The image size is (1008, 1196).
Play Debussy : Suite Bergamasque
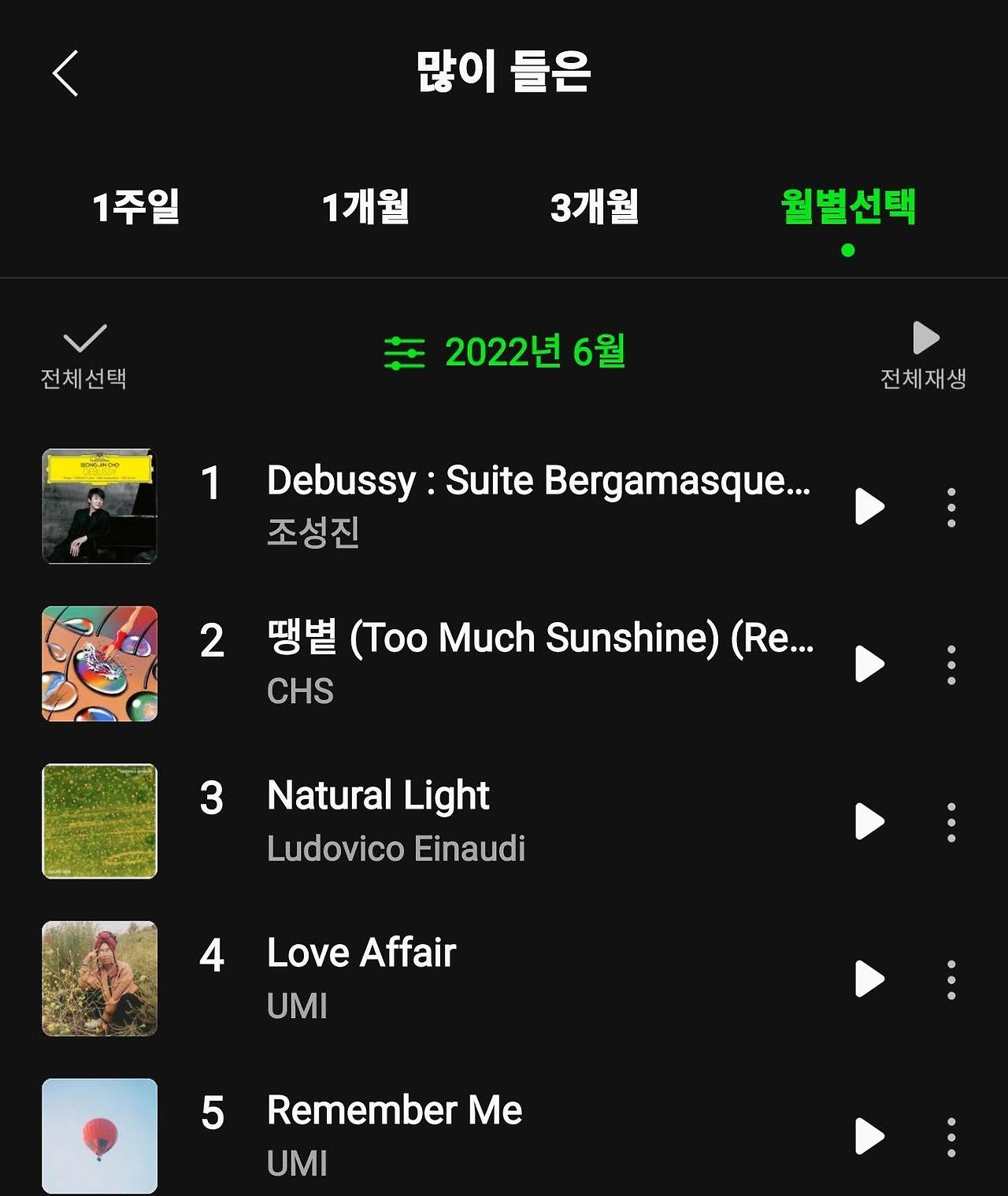coord(869,506)
